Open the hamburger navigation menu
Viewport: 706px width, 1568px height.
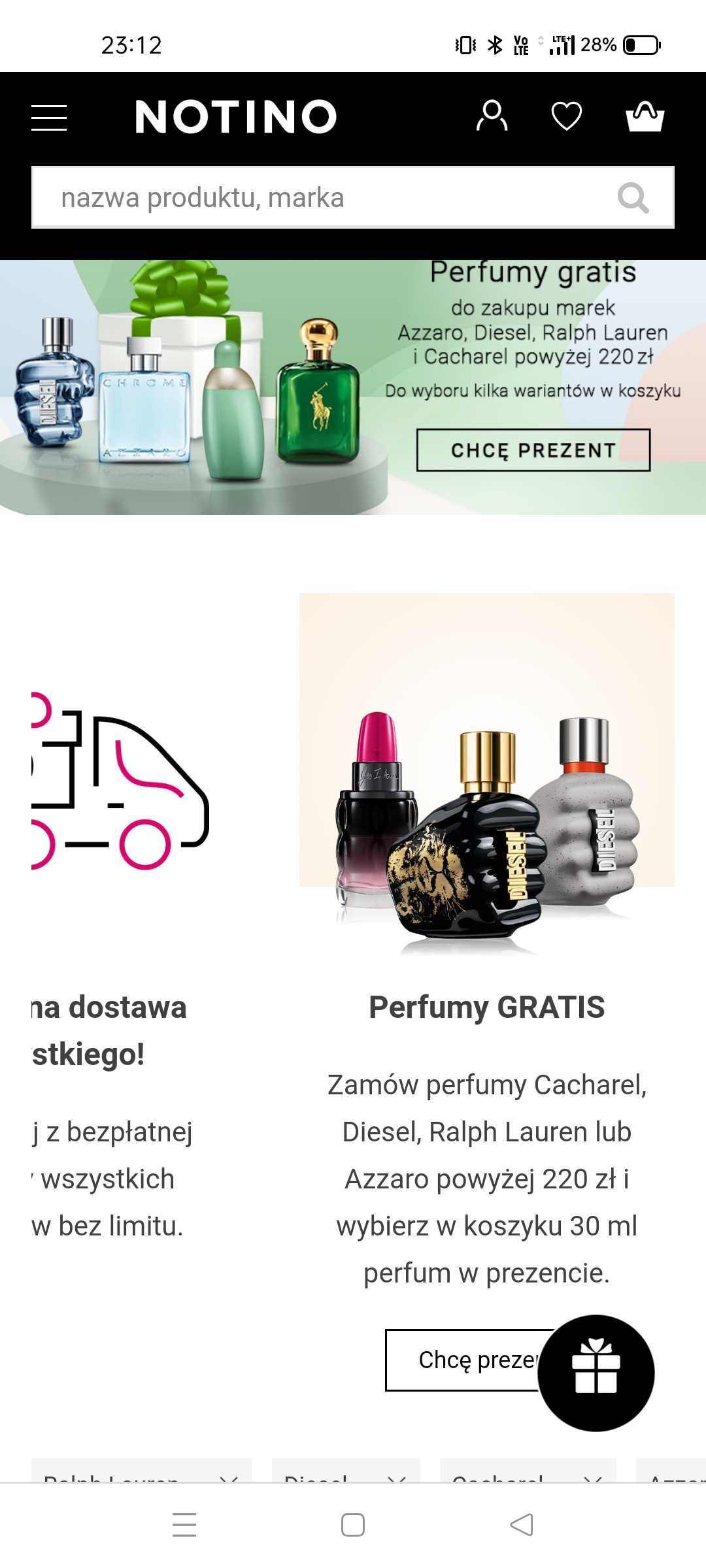49,118
